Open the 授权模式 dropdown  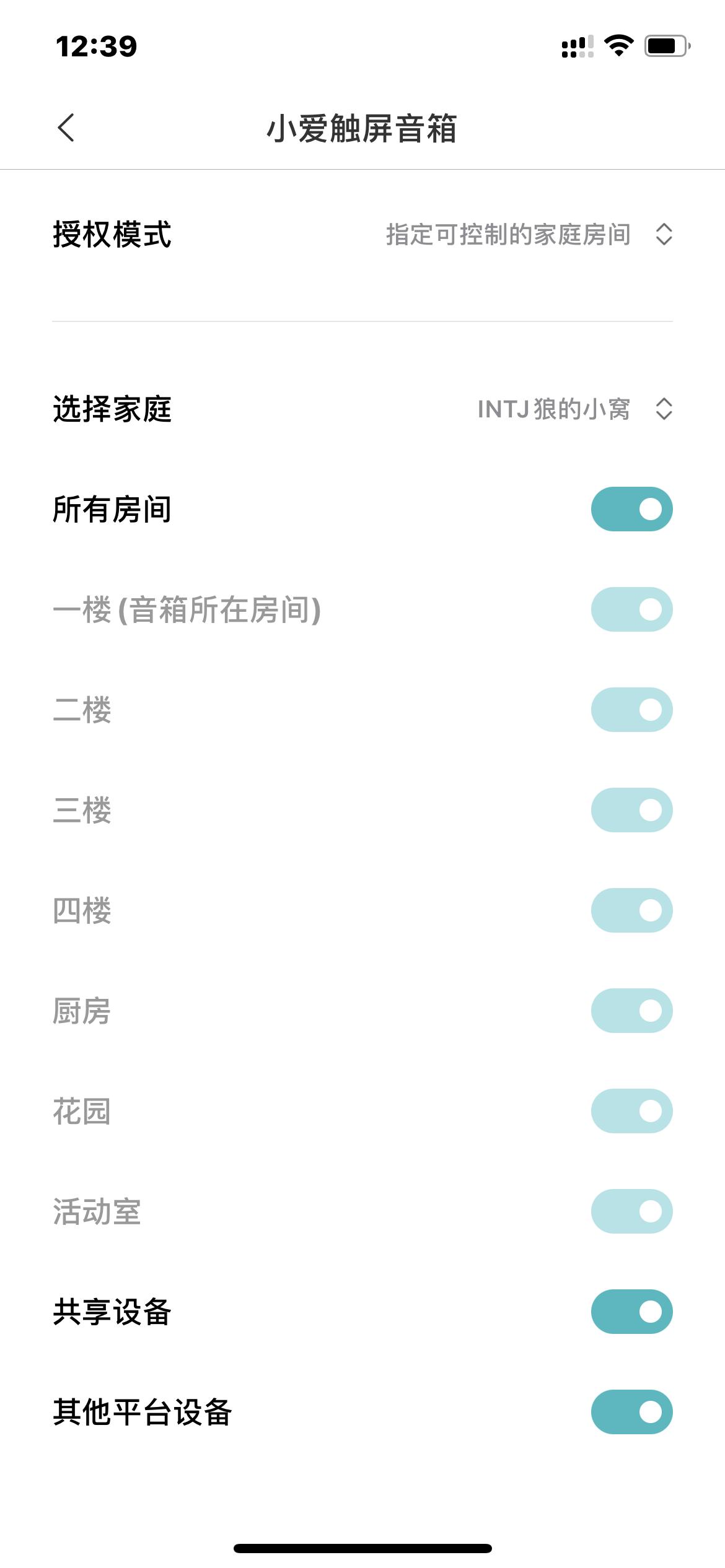(664, 235)
